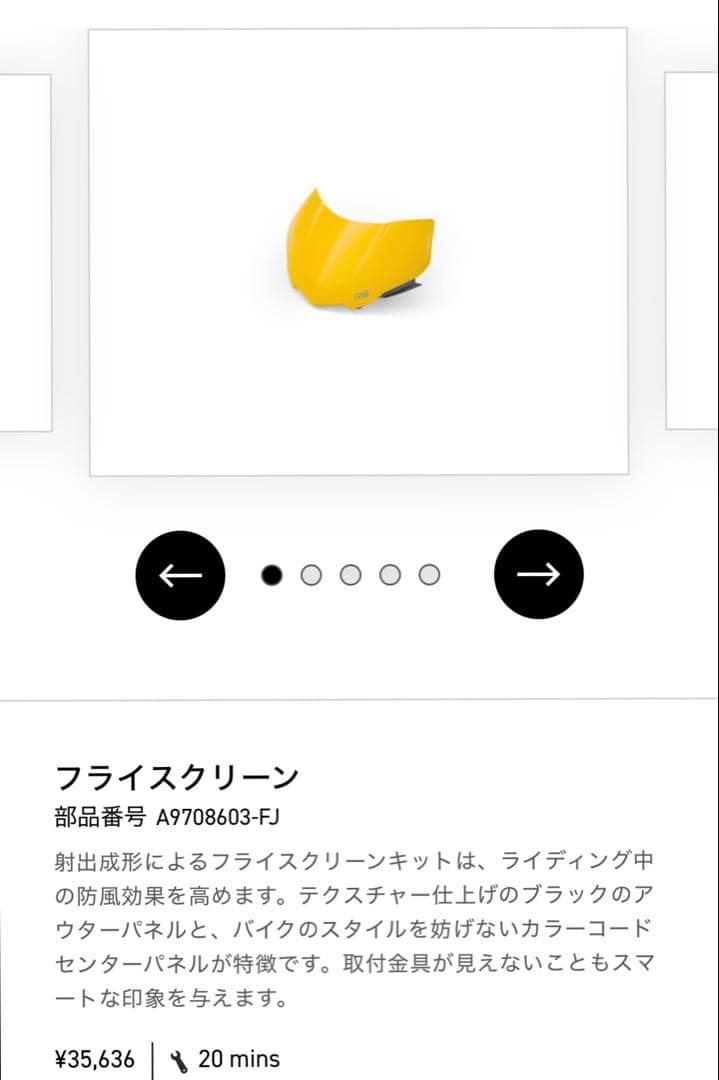Screen dimensions: 719x1080
Task: Advance to the next carousel image
Action: click(538, 574)
